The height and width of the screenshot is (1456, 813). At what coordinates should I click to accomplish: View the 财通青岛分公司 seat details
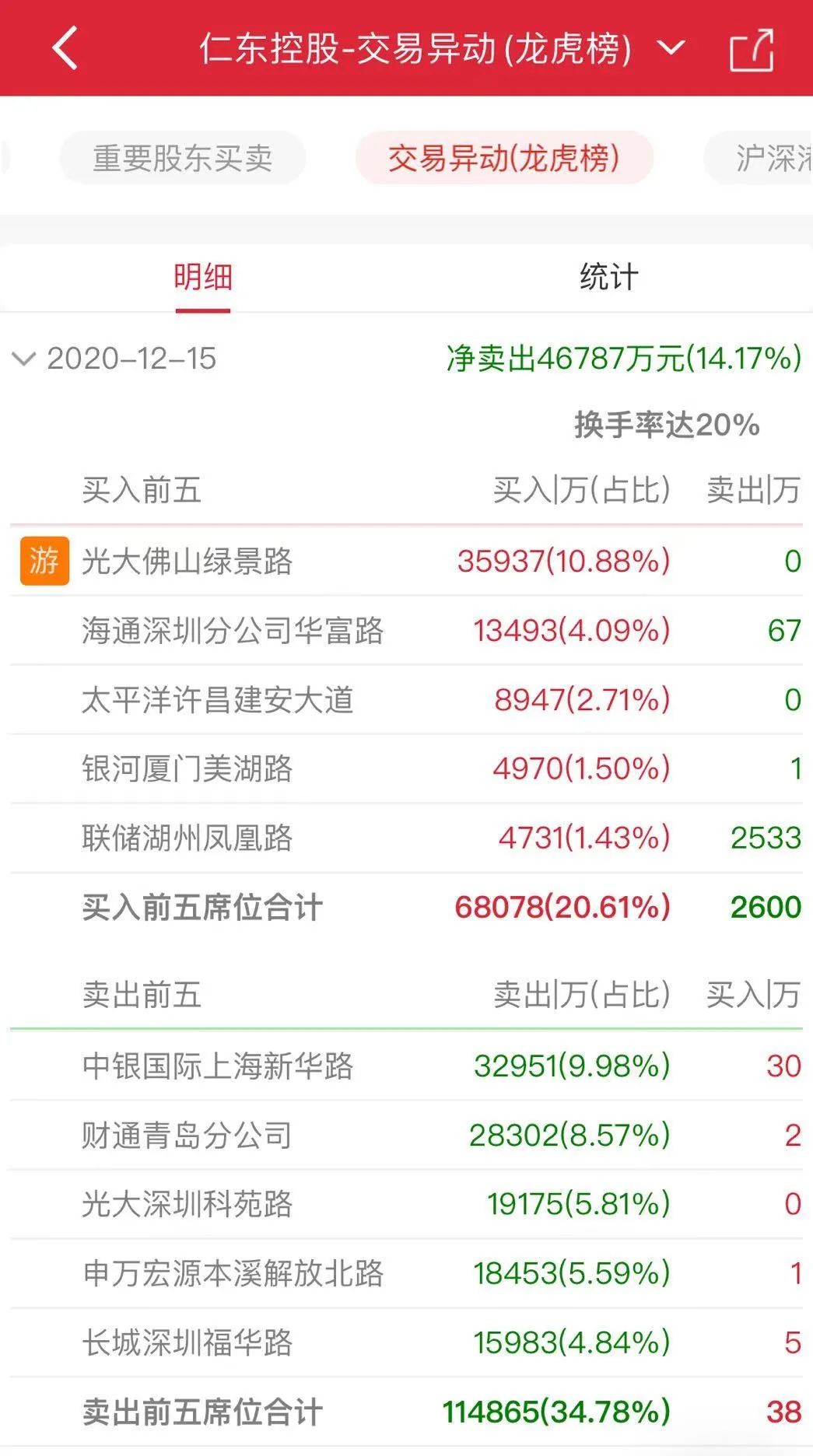coord(187,1136)
